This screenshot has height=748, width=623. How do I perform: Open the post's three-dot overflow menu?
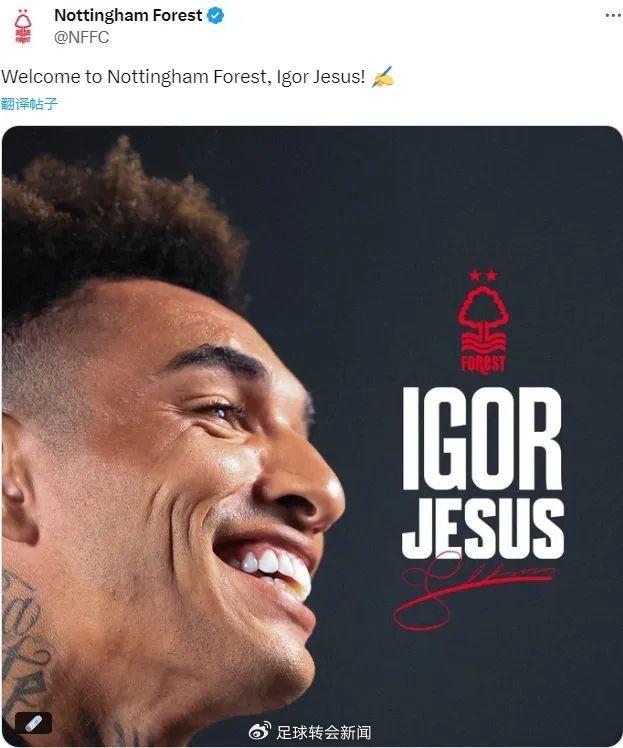[x=613, y=16]
